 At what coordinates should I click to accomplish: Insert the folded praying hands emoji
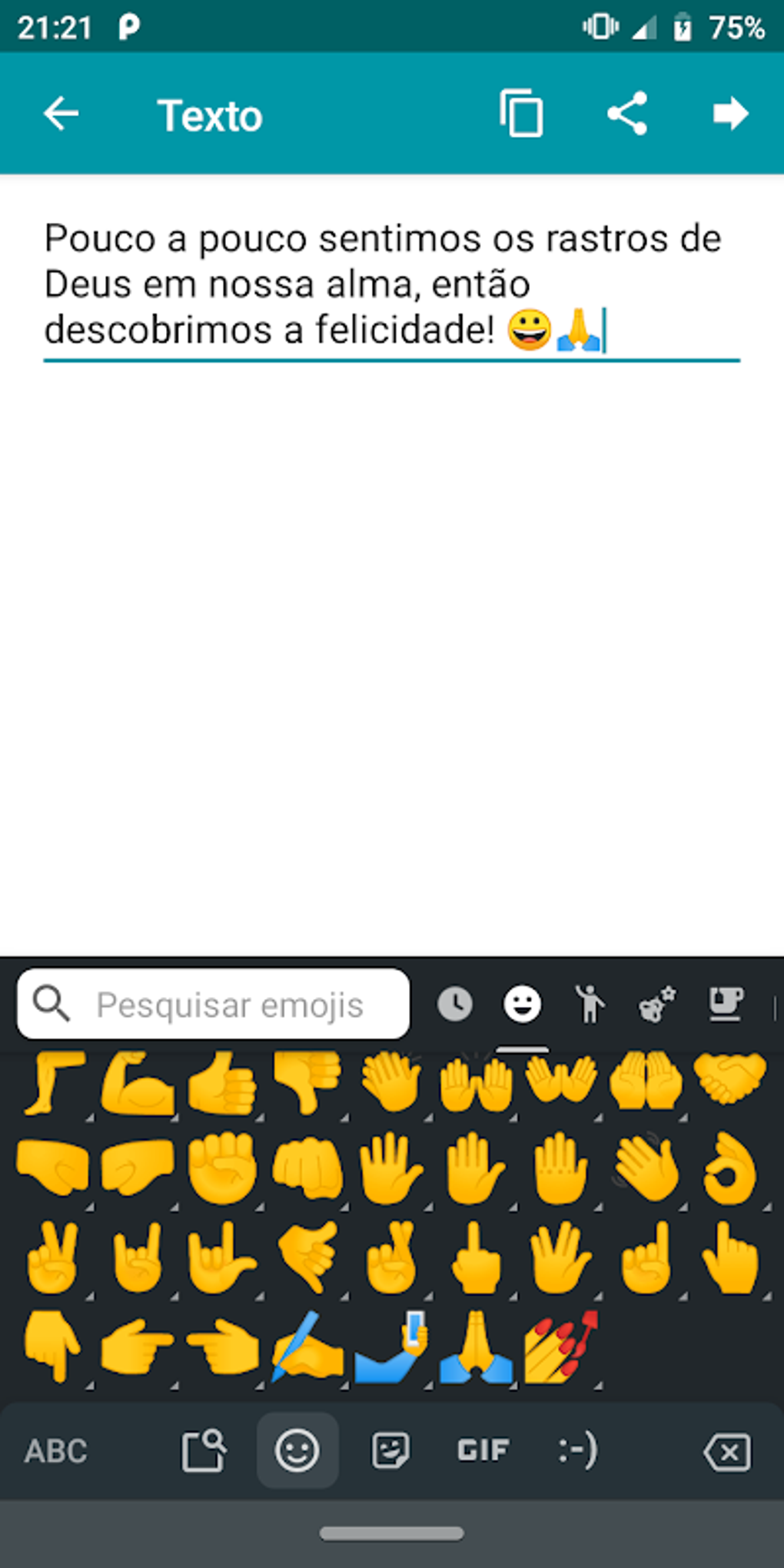pos(476,1349)
